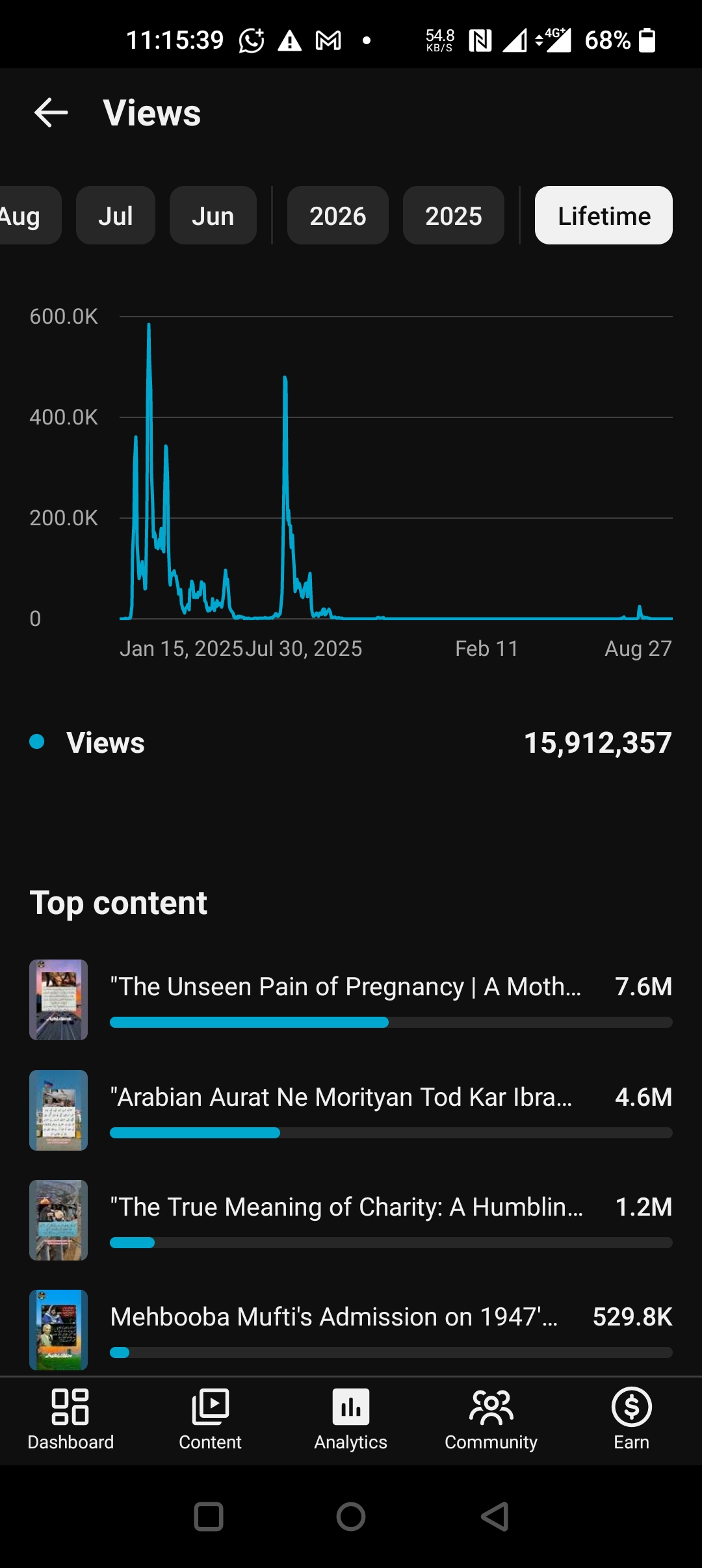Tap the system home button

(x=351, y=1517)
